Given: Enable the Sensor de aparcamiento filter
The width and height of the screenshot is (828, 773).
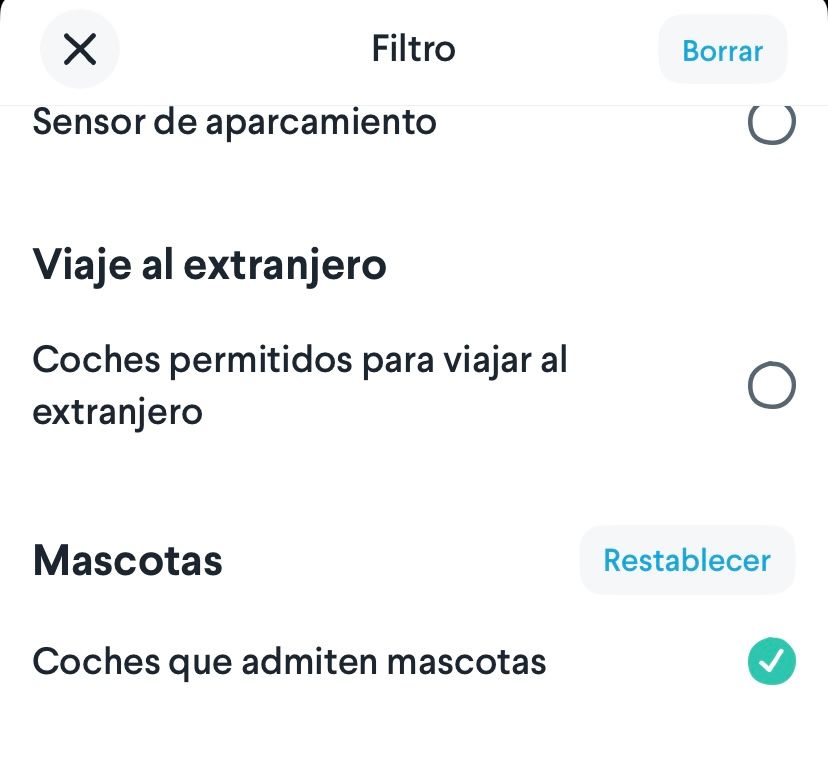Looking at the screenshot, I should tap(771, 124).
